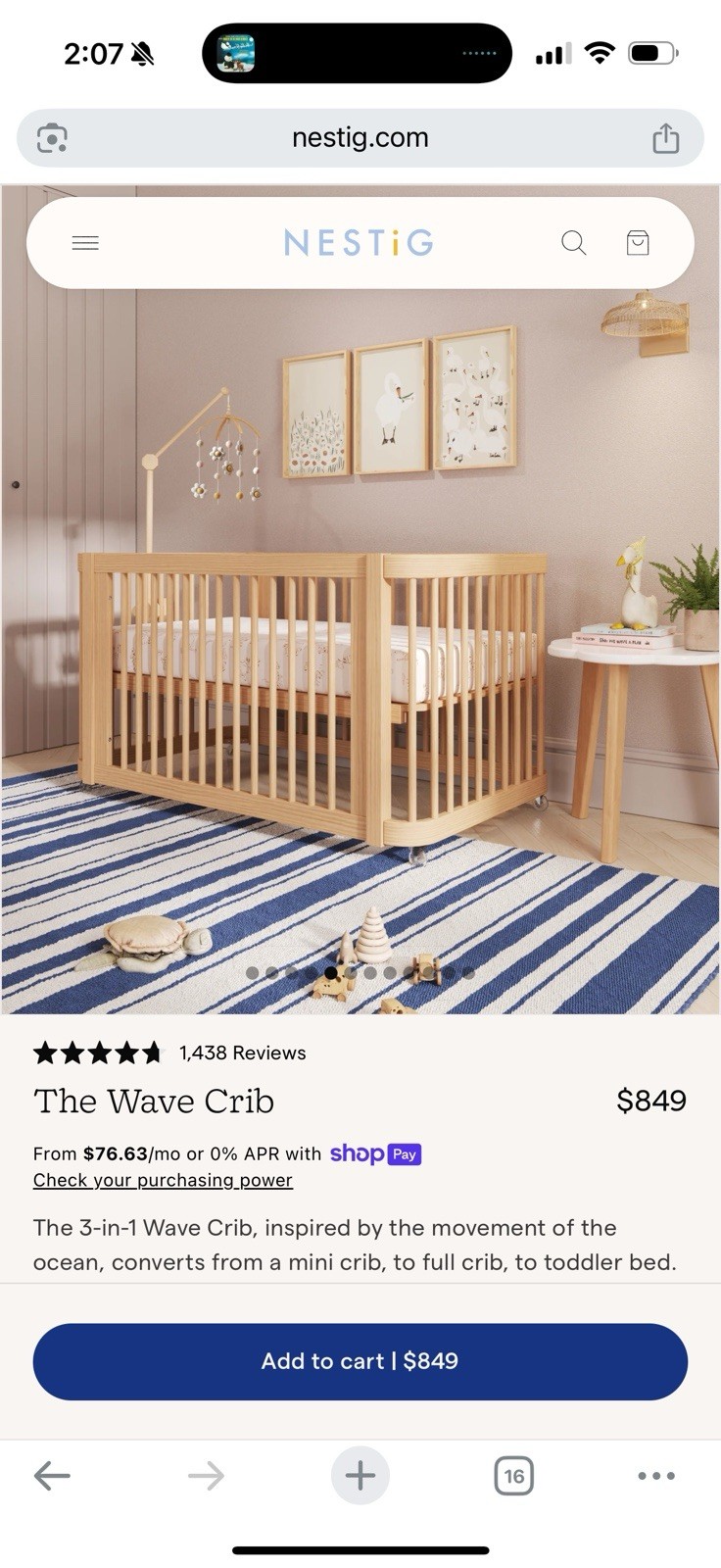Open the shopping cart
Image resolution: width=721 pixels, height=1568 pixels.
point(638,243)
